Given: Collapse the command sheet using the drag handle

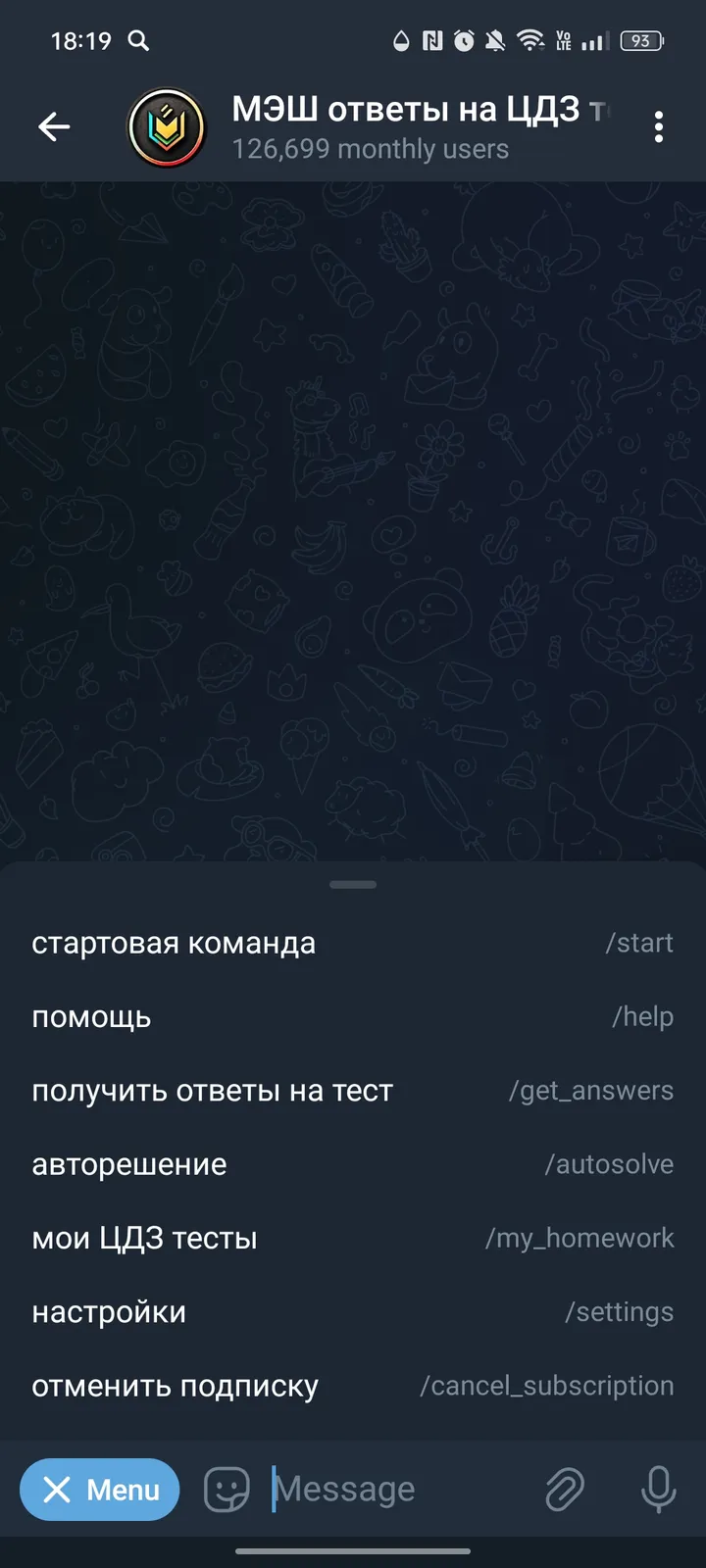Looking at the screenshot, I should click(x=353, y=883).
